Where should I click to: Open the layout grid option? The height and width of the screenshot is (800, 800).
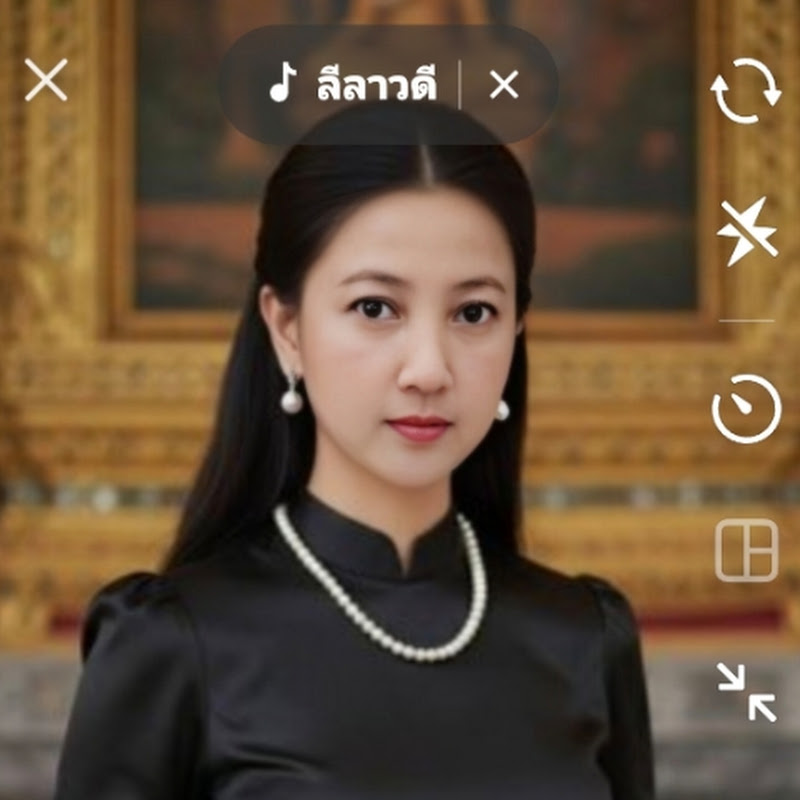(x=746, y=550)
